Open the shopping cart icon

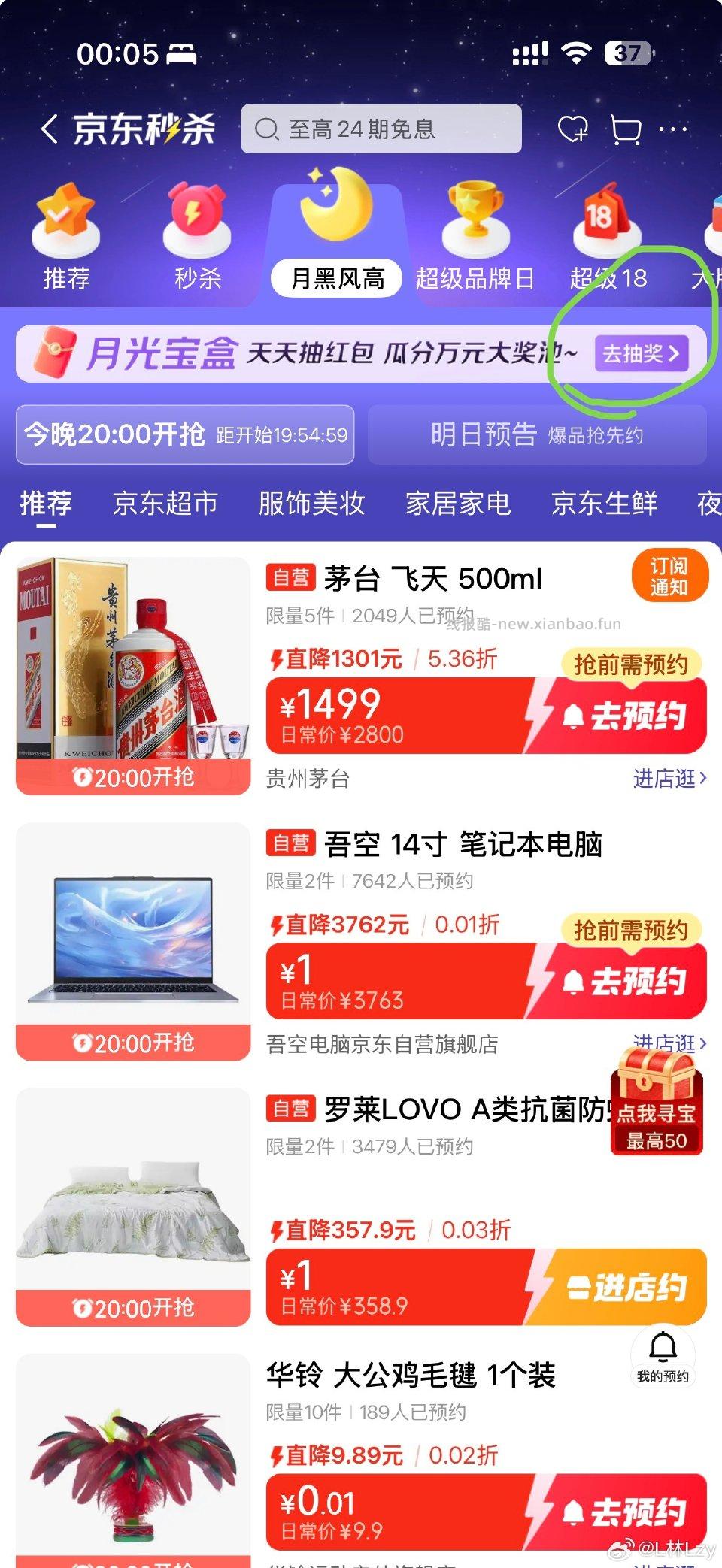coord(626,129)
